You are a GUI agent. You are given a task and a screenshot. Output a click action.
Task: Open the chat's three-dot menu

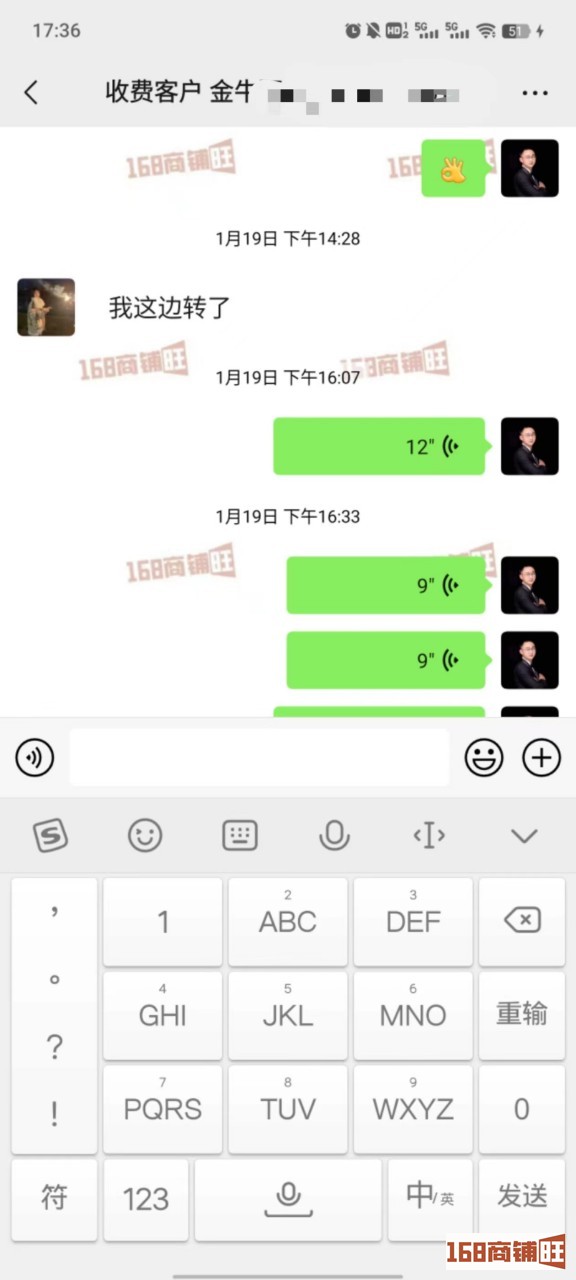click(535, 93)
